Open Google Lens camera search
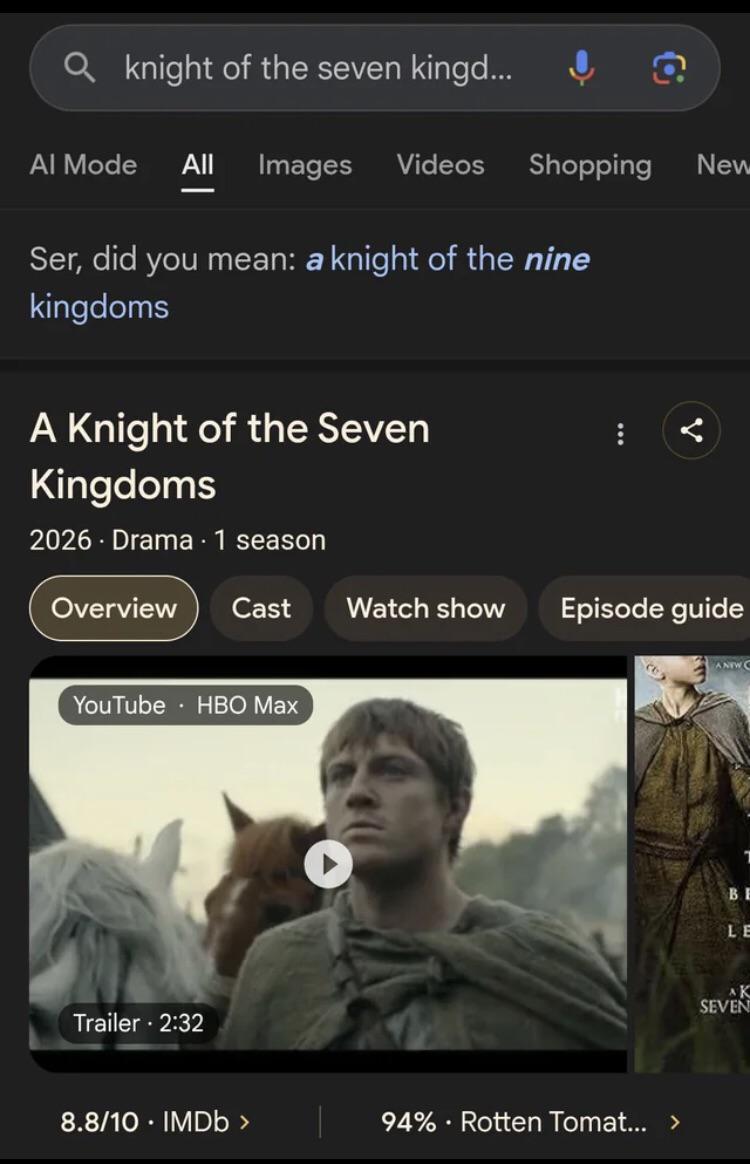The width and height of the screenshot is (750, 1164). click(x=668, y=68)
